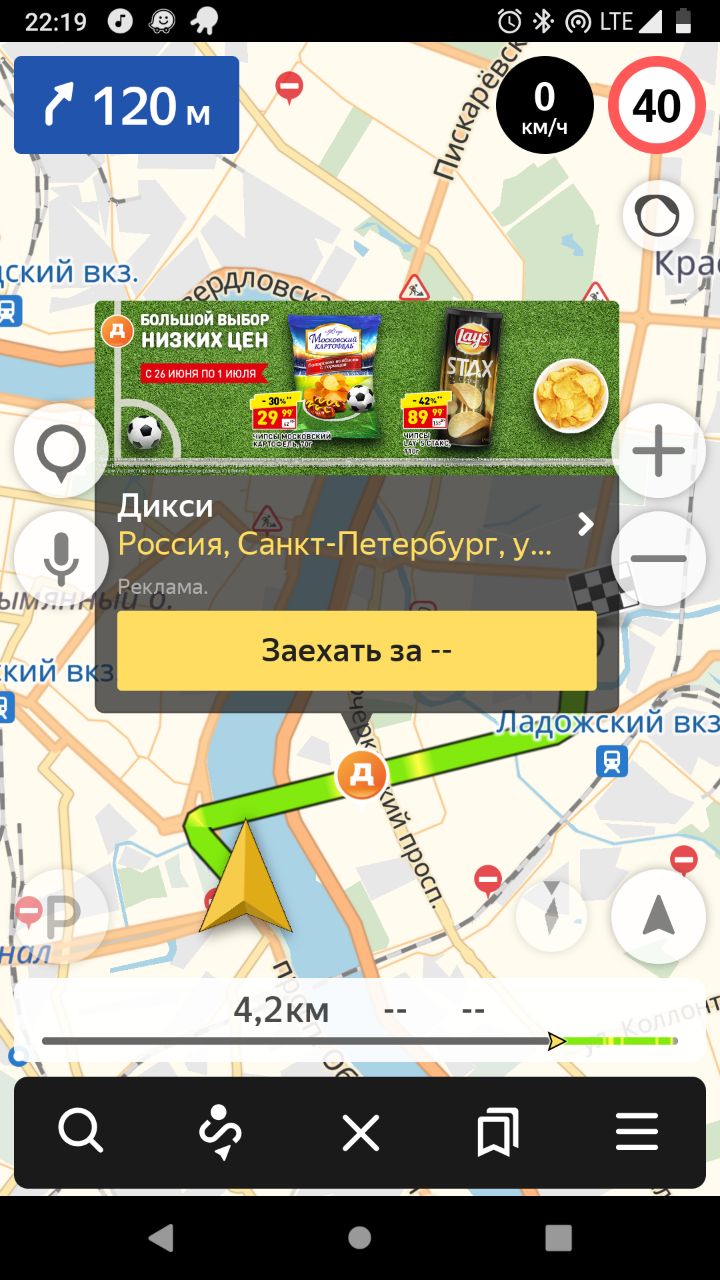Viewport: 720px width, 1280px height.
Task: Tap the compass to reset map orientation
Action: tap(552, 916)
